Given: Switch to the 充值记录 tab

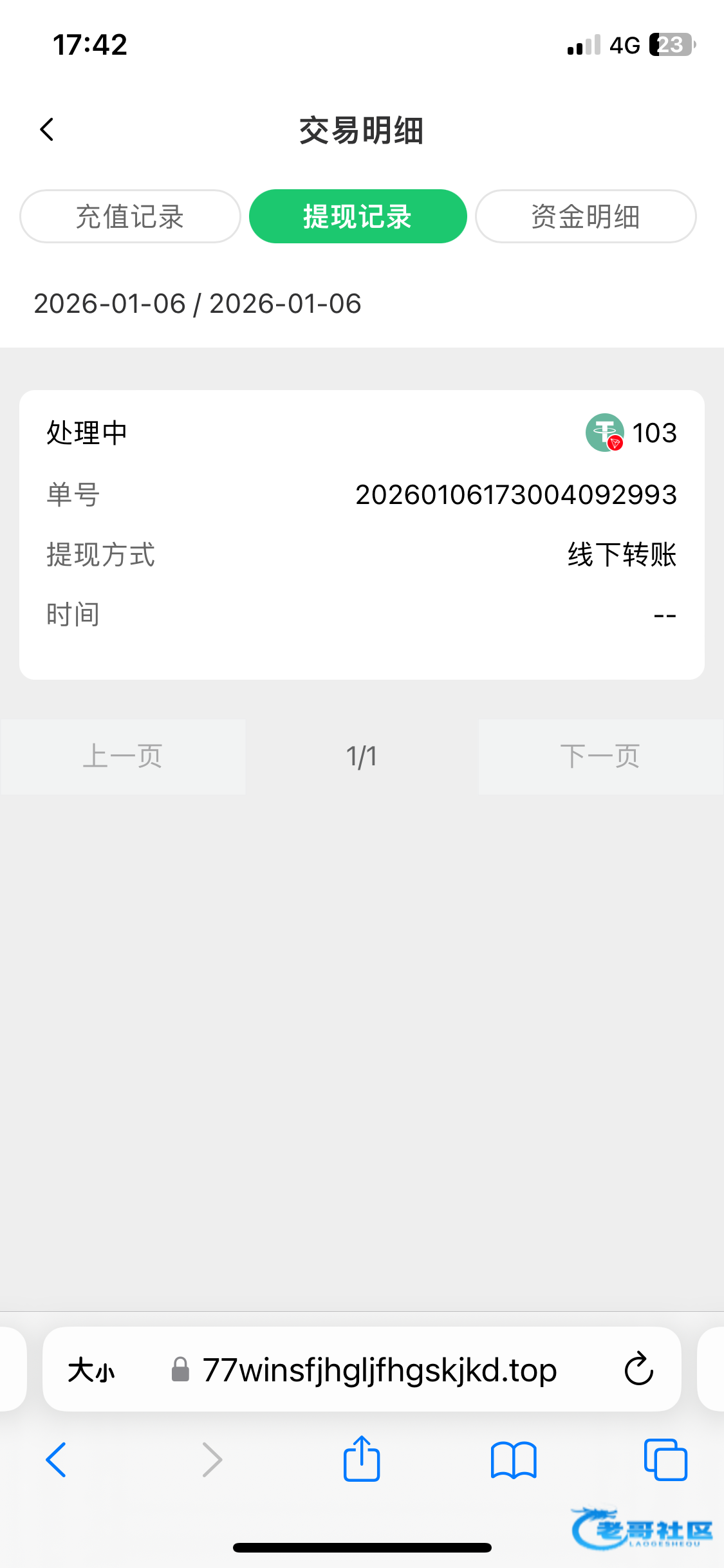Looking at the screenshot, I should [x=130, y=216].
